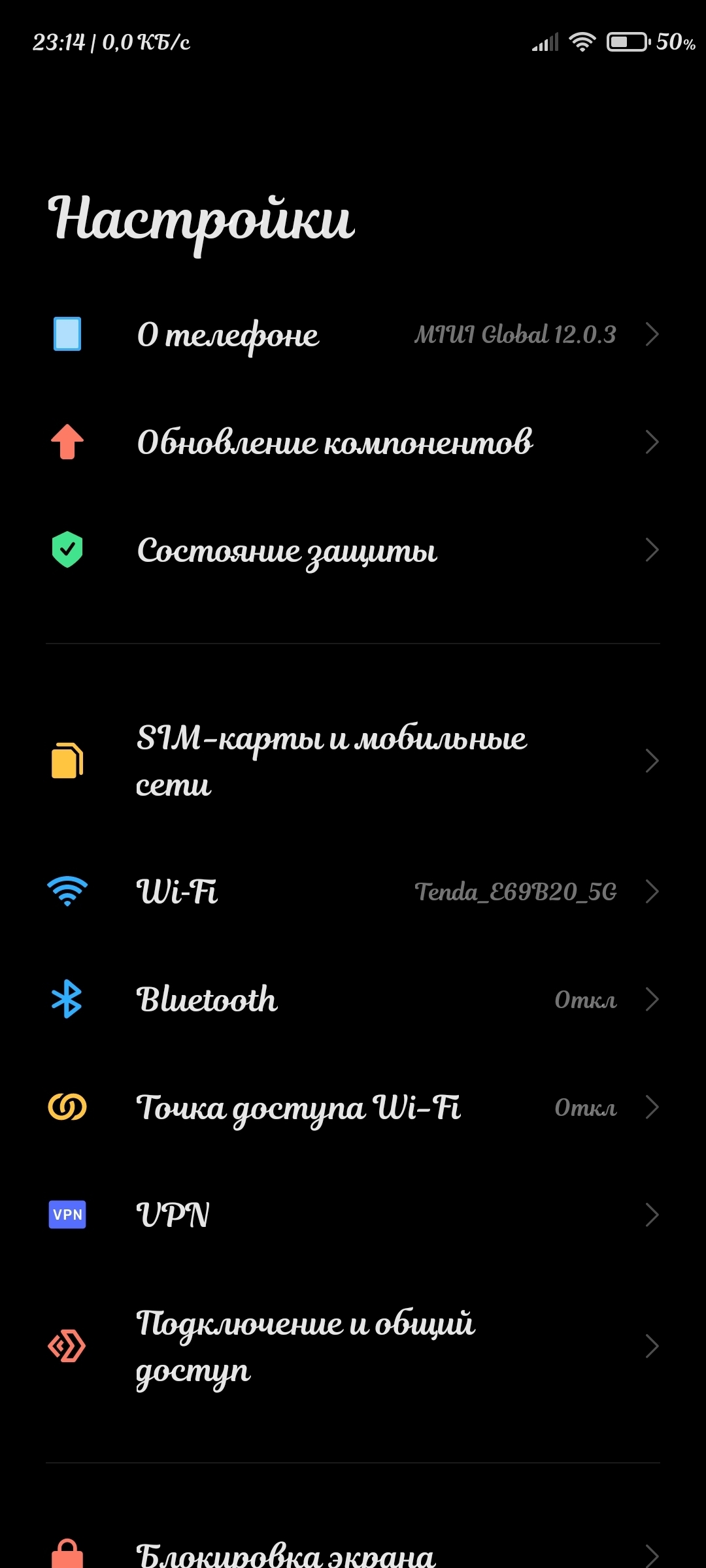This screenshot has height=1568, width=706.
Task: Open "SIM-карты и мобильные сети"
Action: tap(353, 761)
